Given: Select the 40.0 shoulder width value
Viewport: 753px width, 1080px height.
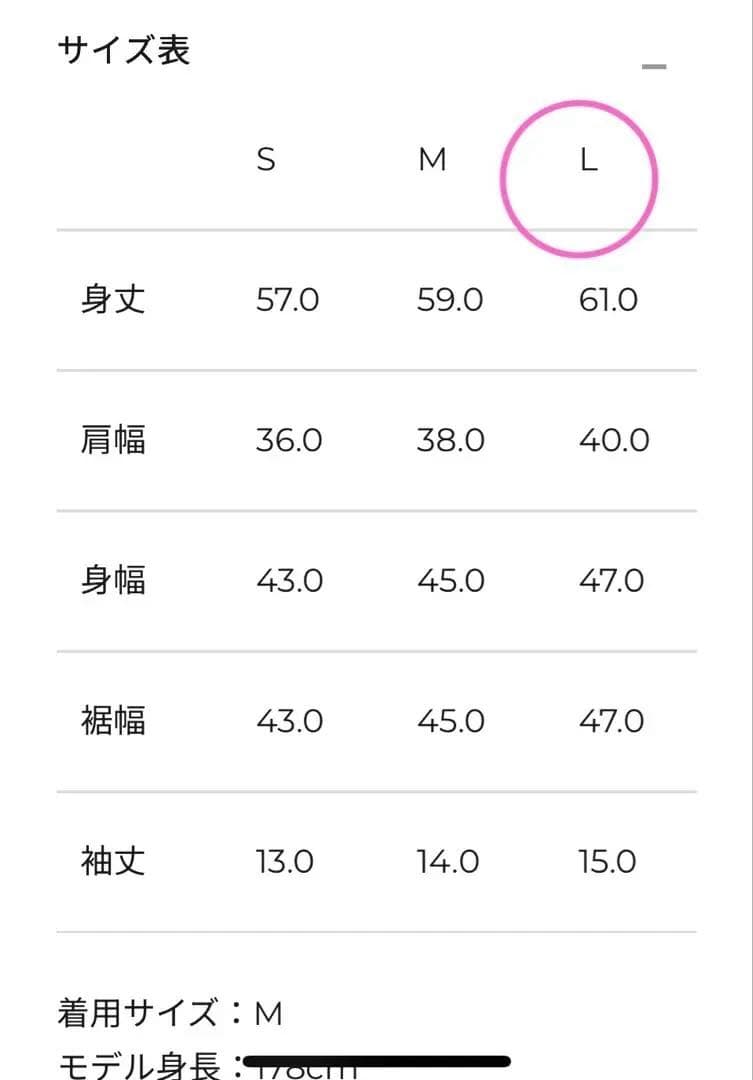Looking at the screenshot, I should (613, 440).
